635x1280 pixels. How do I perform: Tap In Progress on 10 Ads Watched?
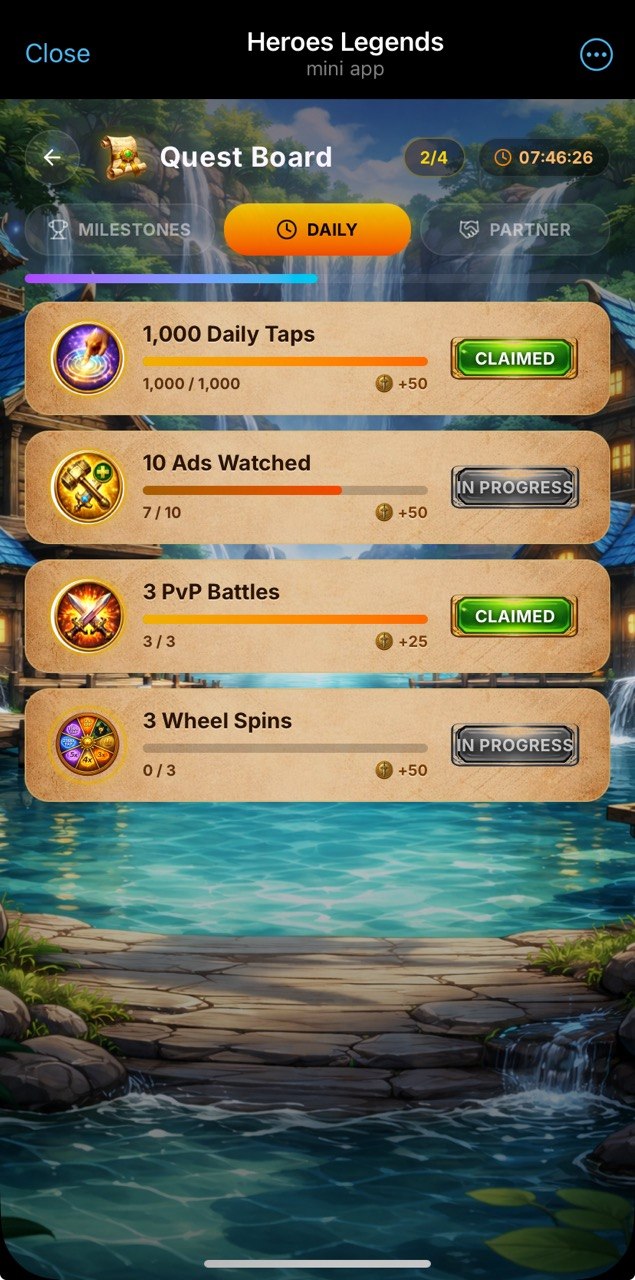pyautogui.click(x=514, y=488)
